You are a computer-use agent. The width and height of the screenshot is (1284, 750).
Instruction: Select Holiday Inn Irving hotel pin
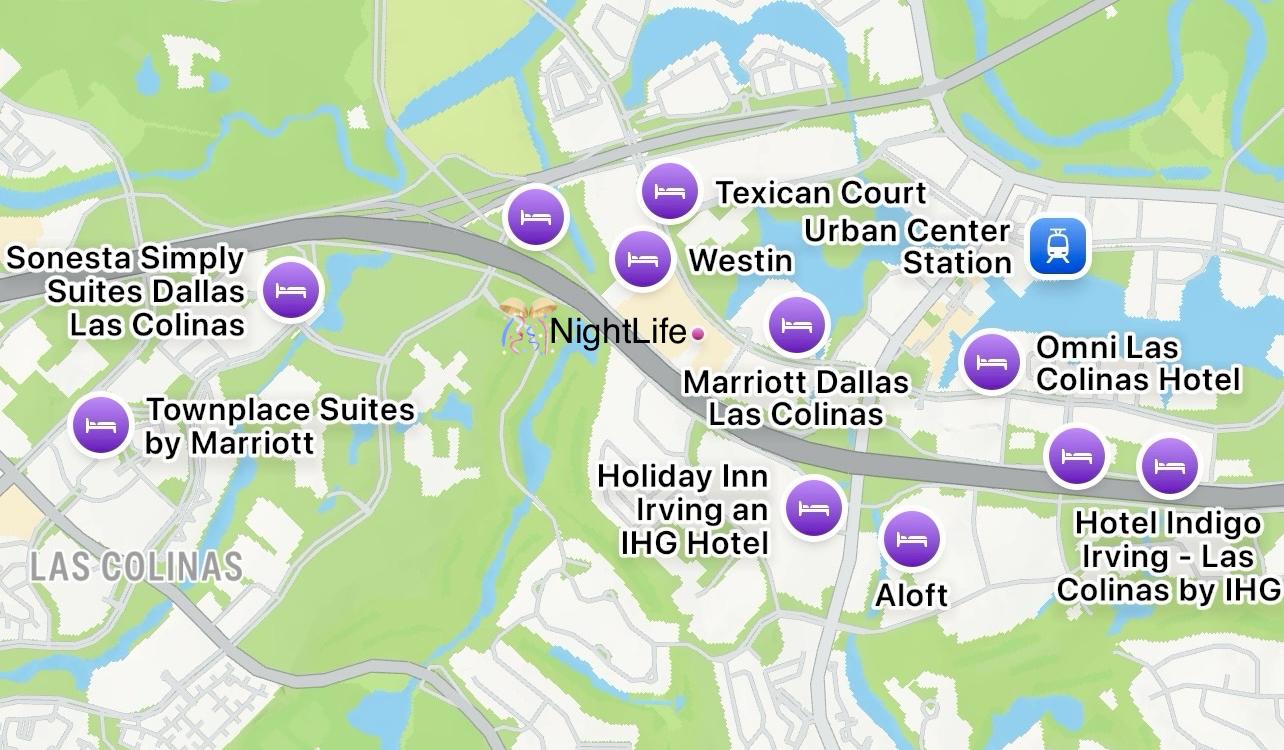click(x=814, y=508)
